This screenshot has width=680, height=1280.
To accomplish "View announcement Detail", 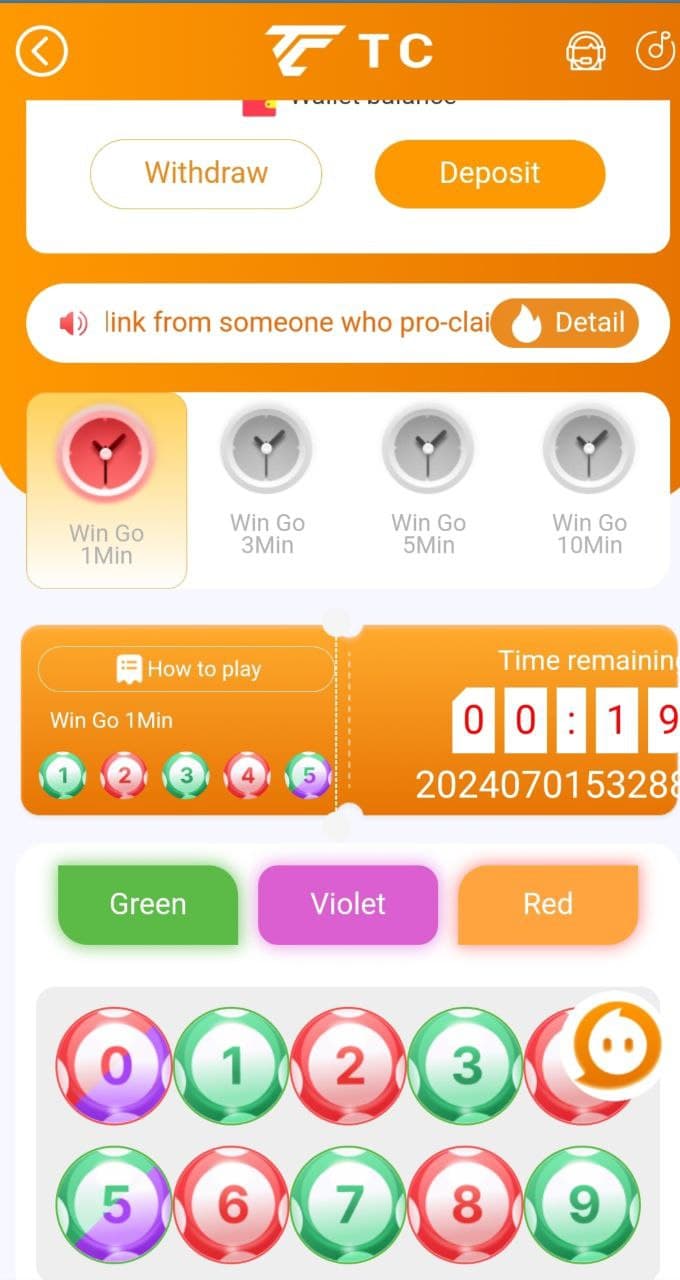I will click(x=565, y=323).
